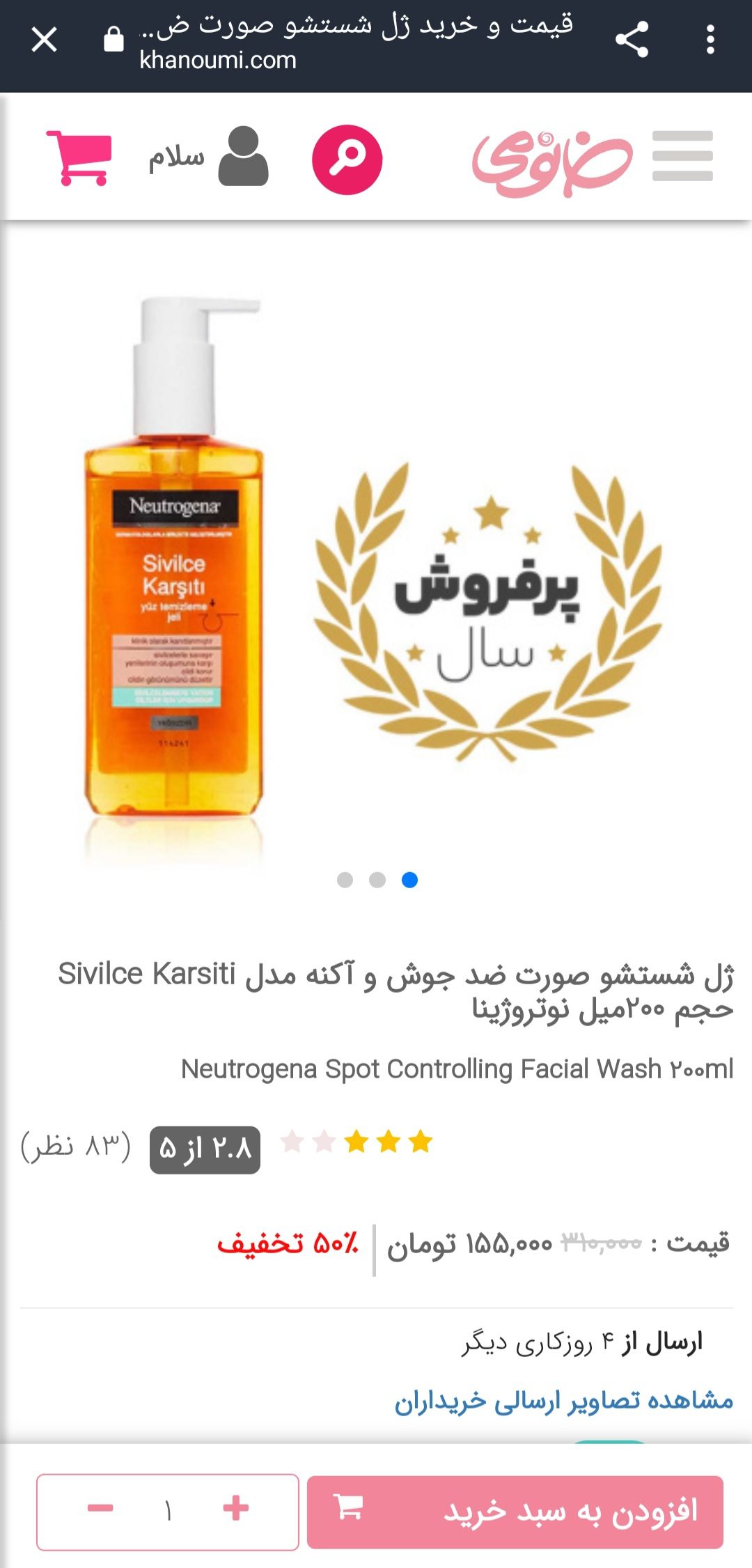Open the 83 reviews count

point(75,1146)
